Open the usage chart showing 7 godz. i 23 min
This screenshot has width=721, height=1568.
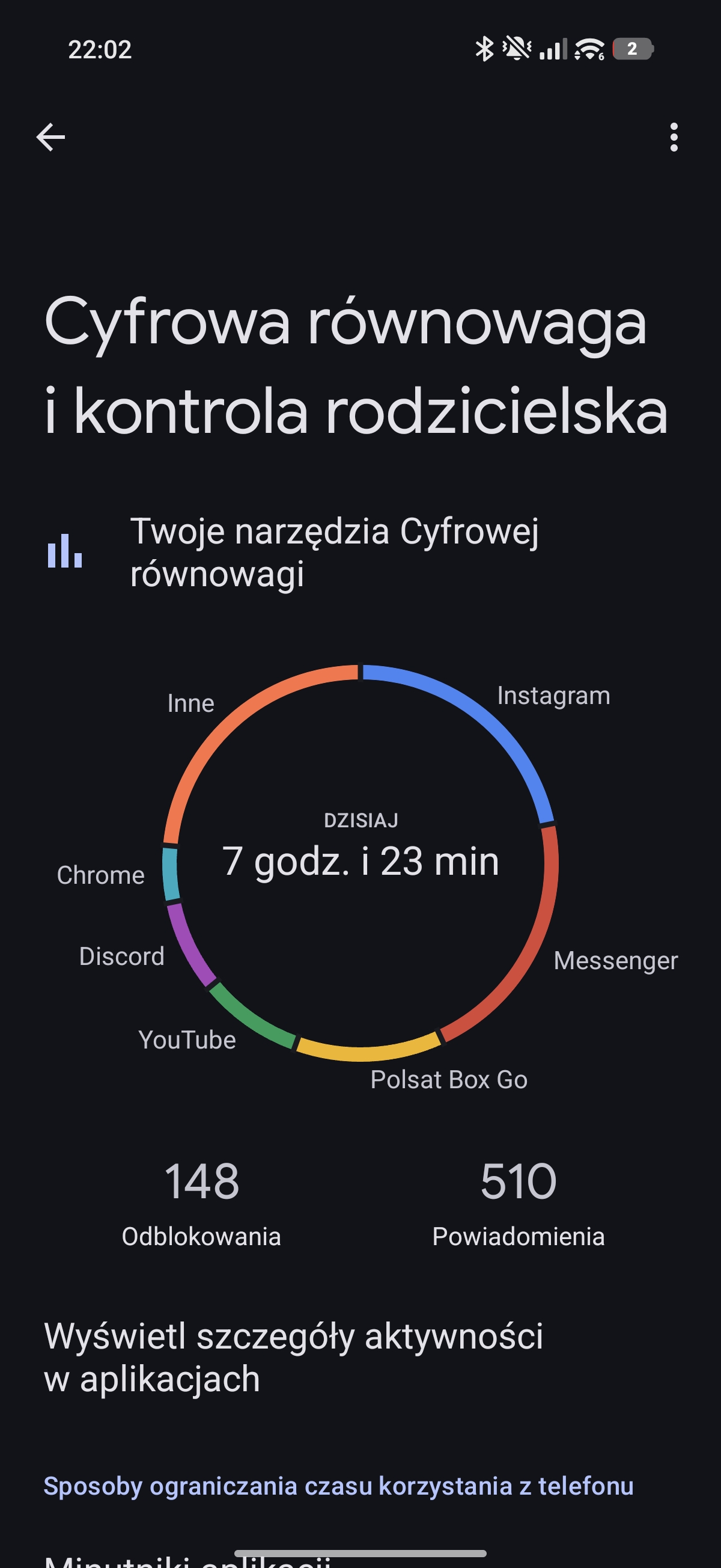[x=360, y=862]
